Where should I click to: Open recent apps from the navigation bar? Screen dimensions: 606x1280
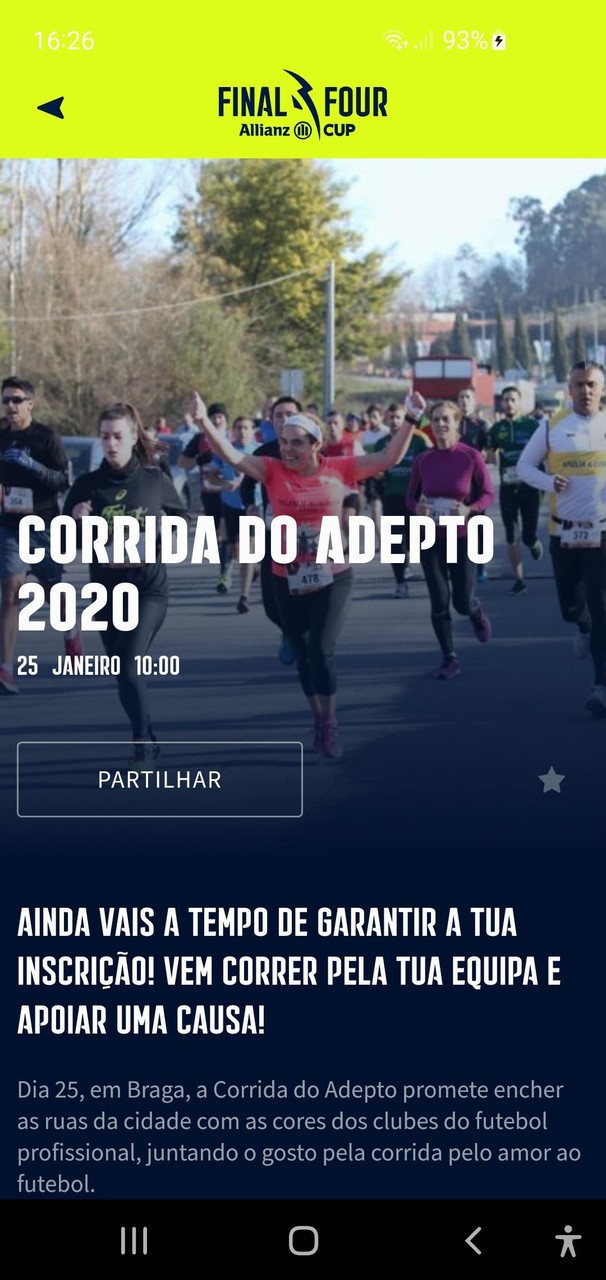(134, 1241)
